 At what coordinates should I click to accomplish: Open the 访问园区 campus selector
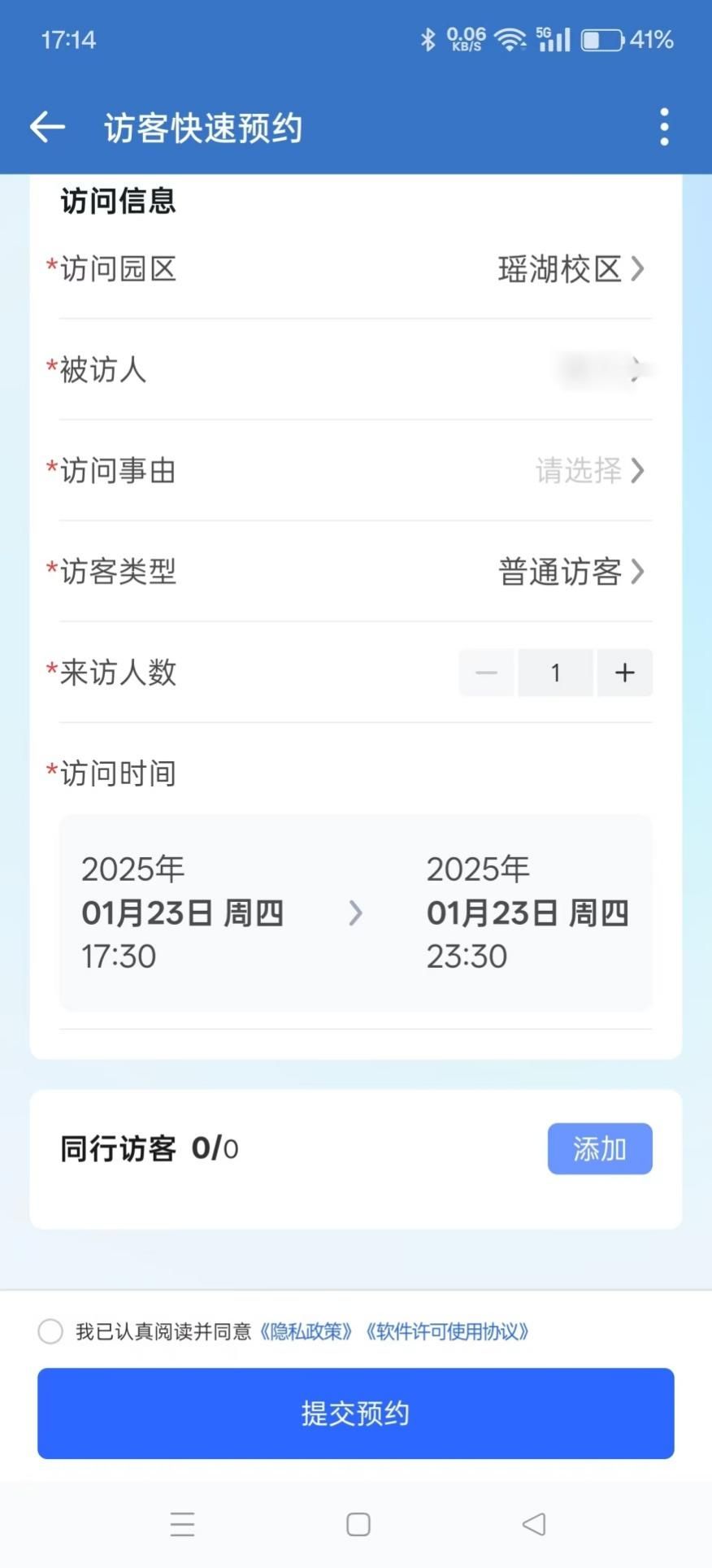click(356, 269)
